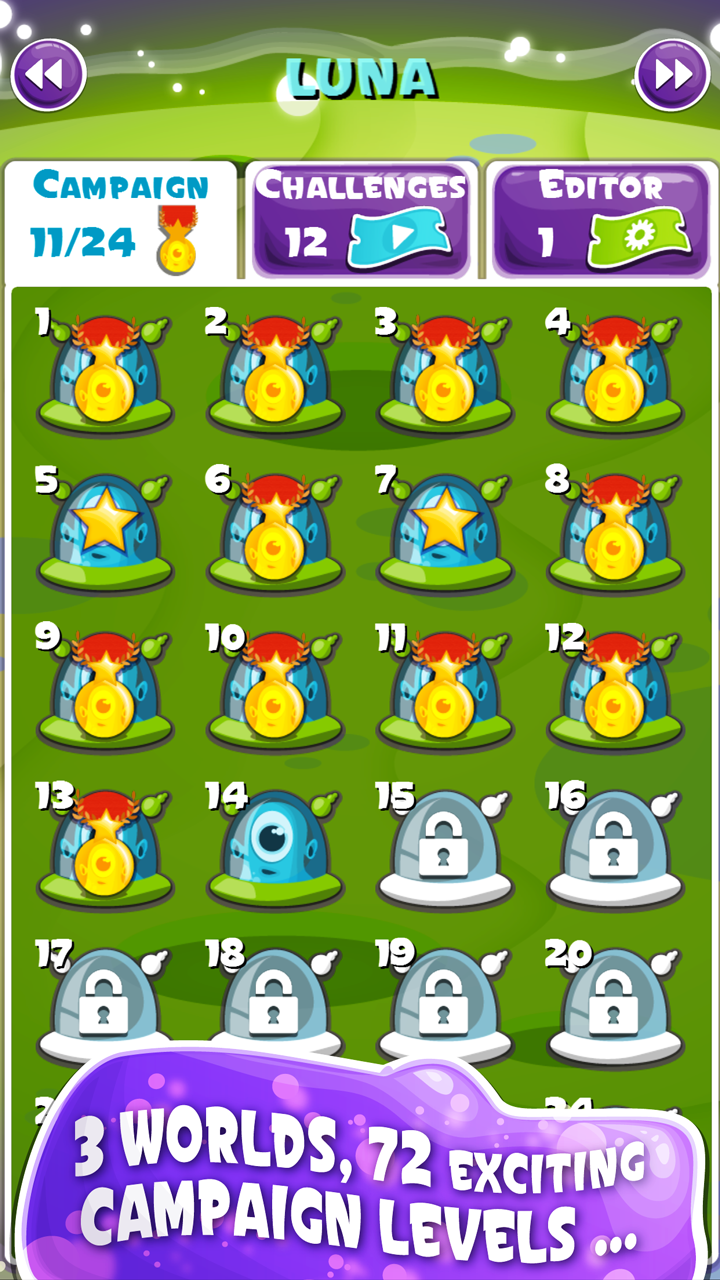
Task: Open level 8
Action: (x=615, y=532)
